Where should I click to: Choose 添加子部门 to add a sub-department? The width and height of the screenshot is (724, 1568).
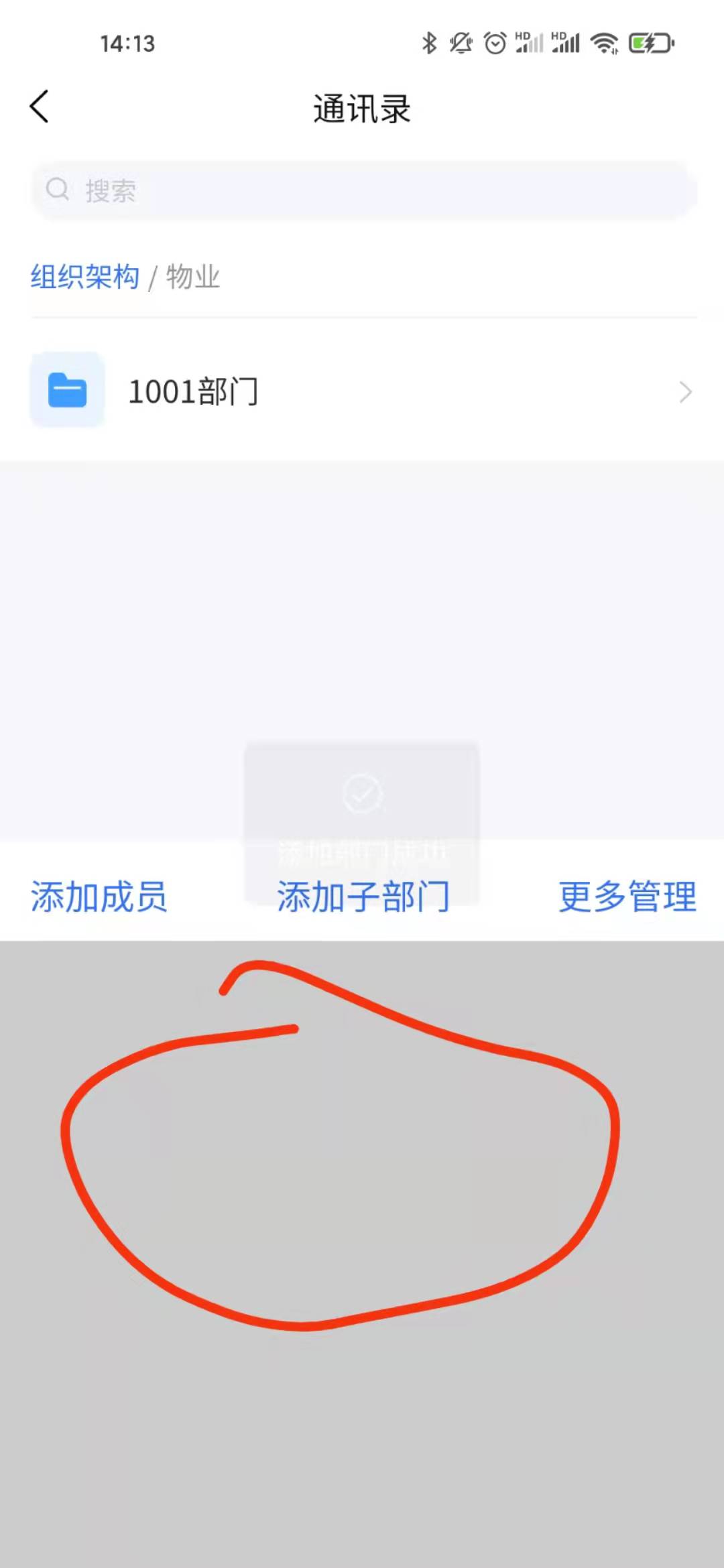[x=363, y=897]
